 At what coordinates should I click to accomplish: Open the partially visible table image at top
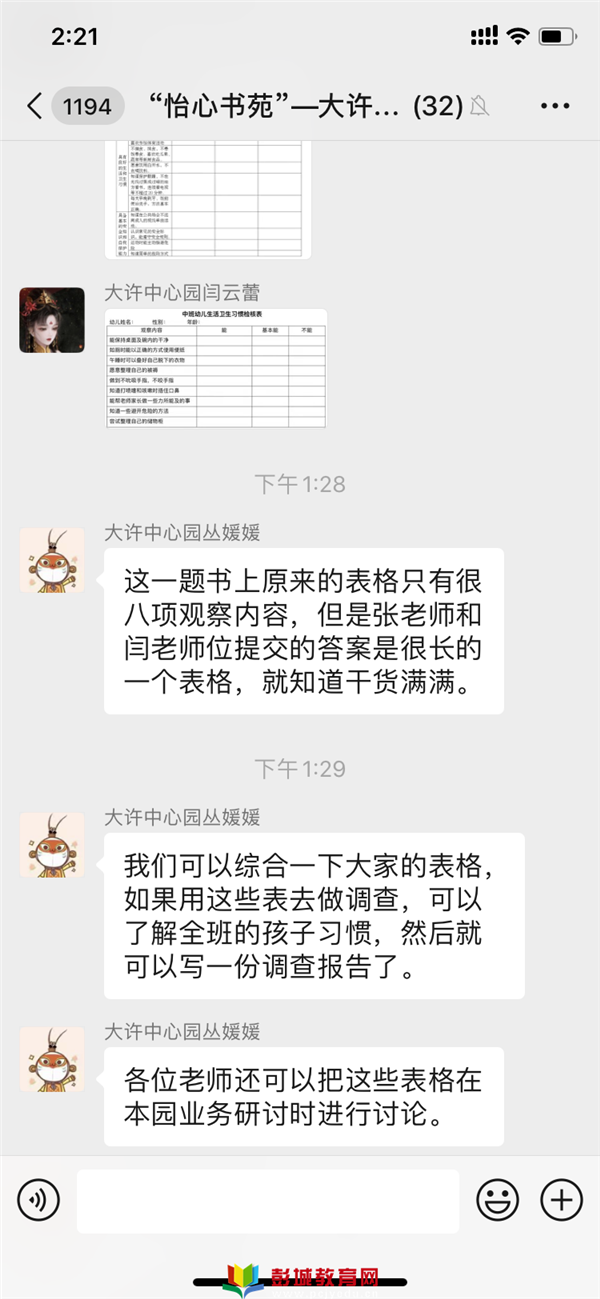(207, 200)
